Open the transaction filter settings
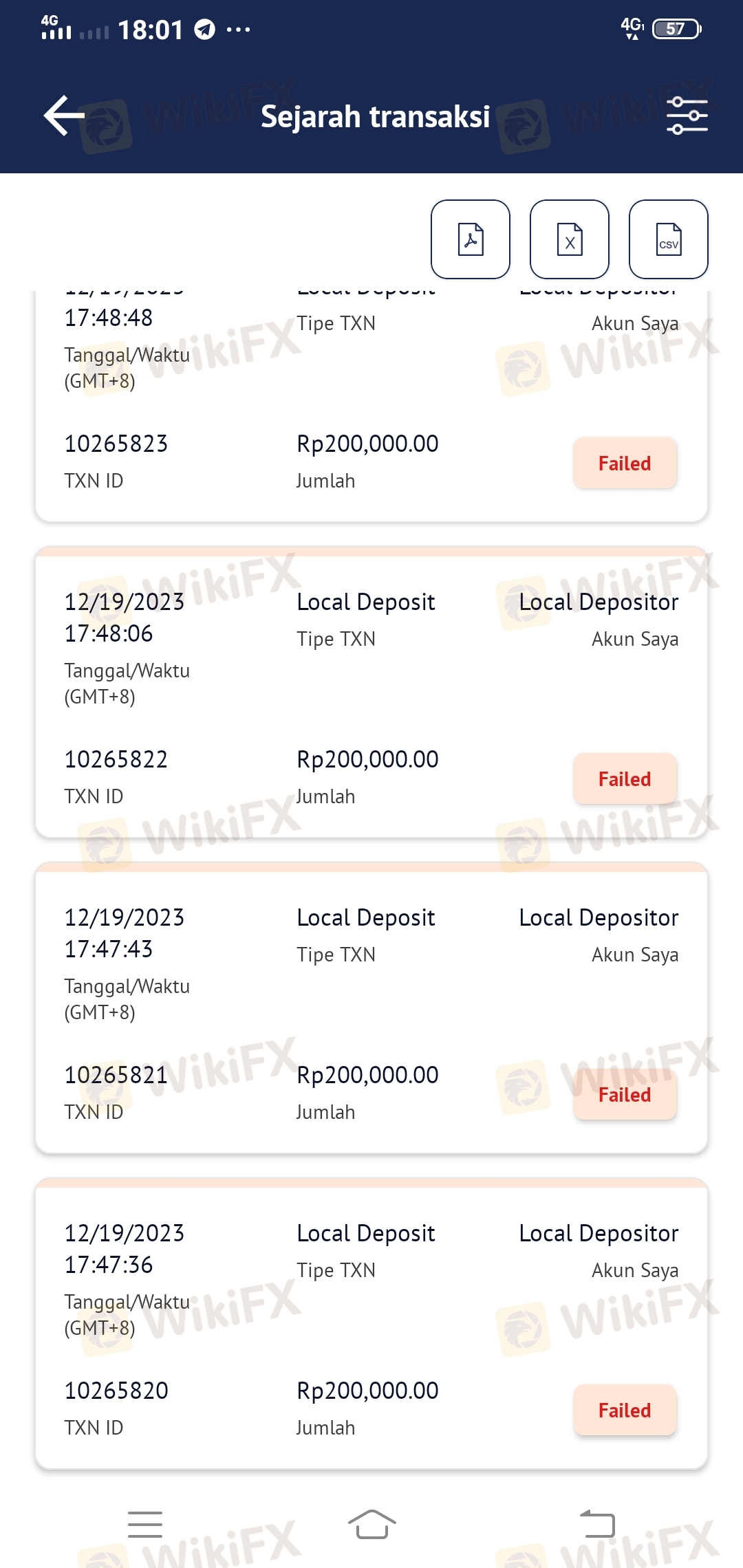Image resolution: width=743 pixels, height=1568 pixels. click(x=687, y=116)
